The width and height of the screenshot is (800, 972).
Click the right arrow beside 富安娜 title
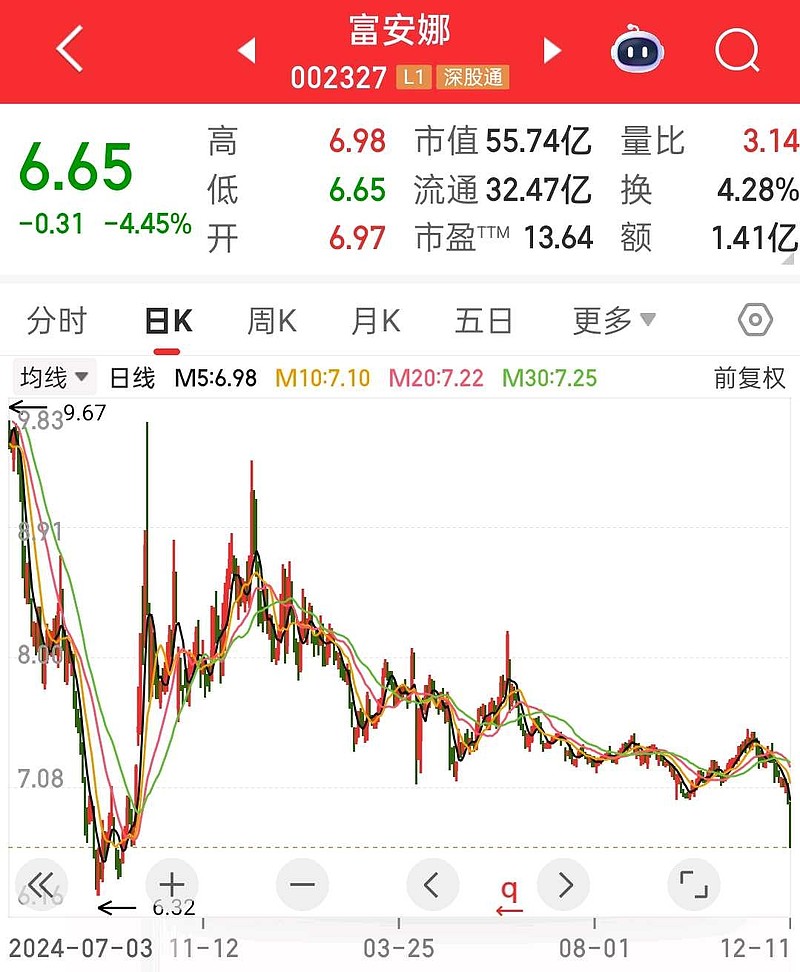pyautogui.click(x=552, y=48)
